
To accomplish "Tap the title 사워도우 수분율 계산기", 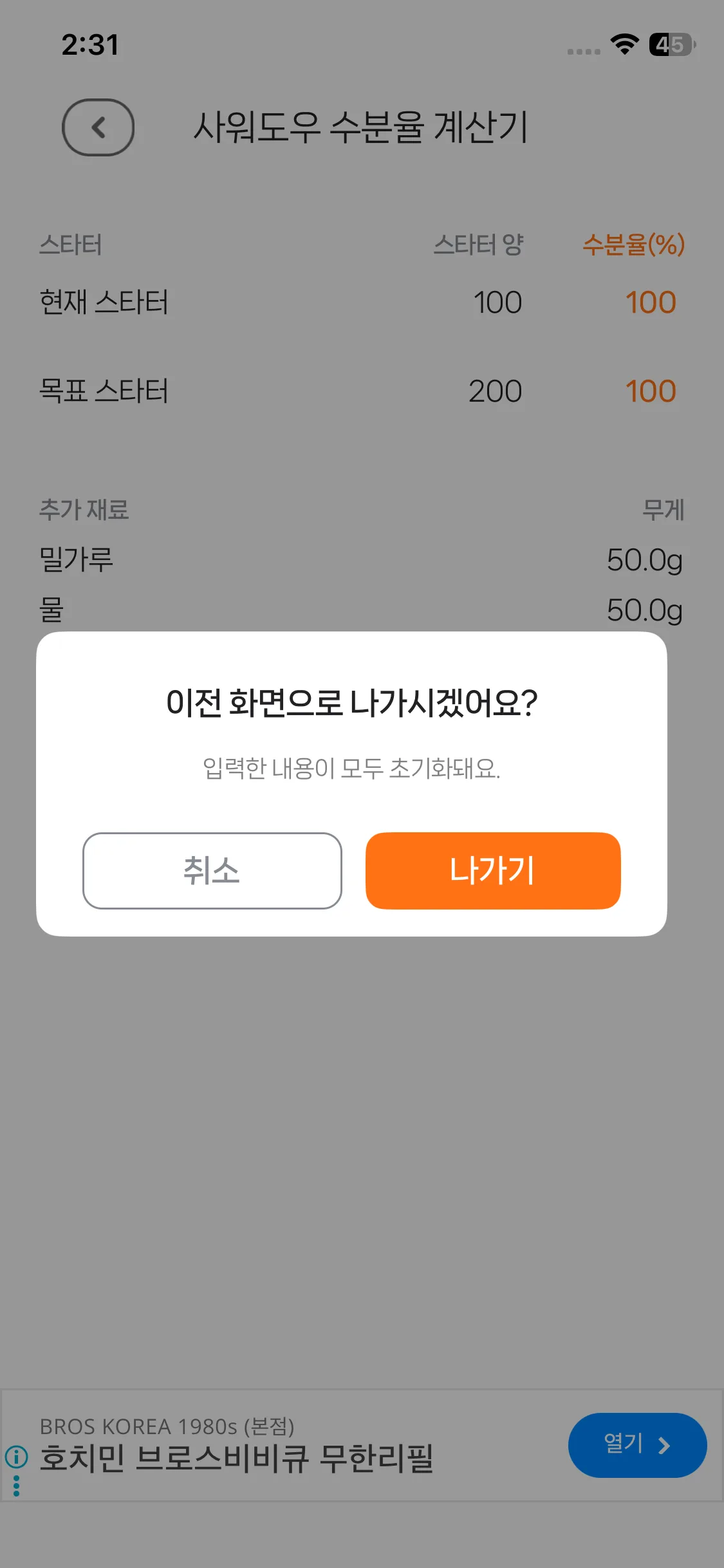I will click(x=362, y=127).
